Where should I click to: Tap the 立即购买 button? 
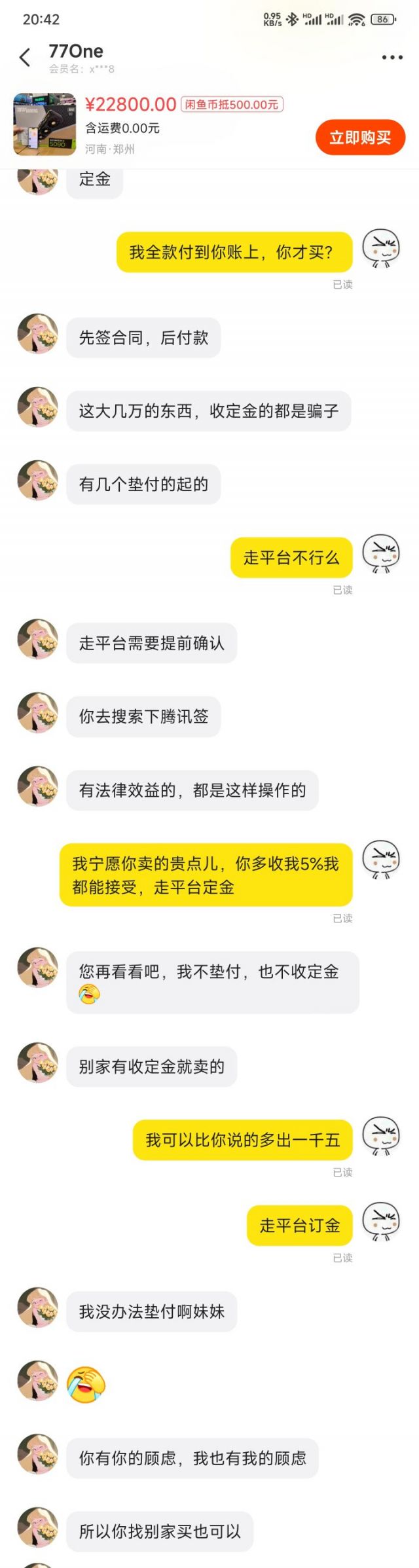[x=360, y=137]
